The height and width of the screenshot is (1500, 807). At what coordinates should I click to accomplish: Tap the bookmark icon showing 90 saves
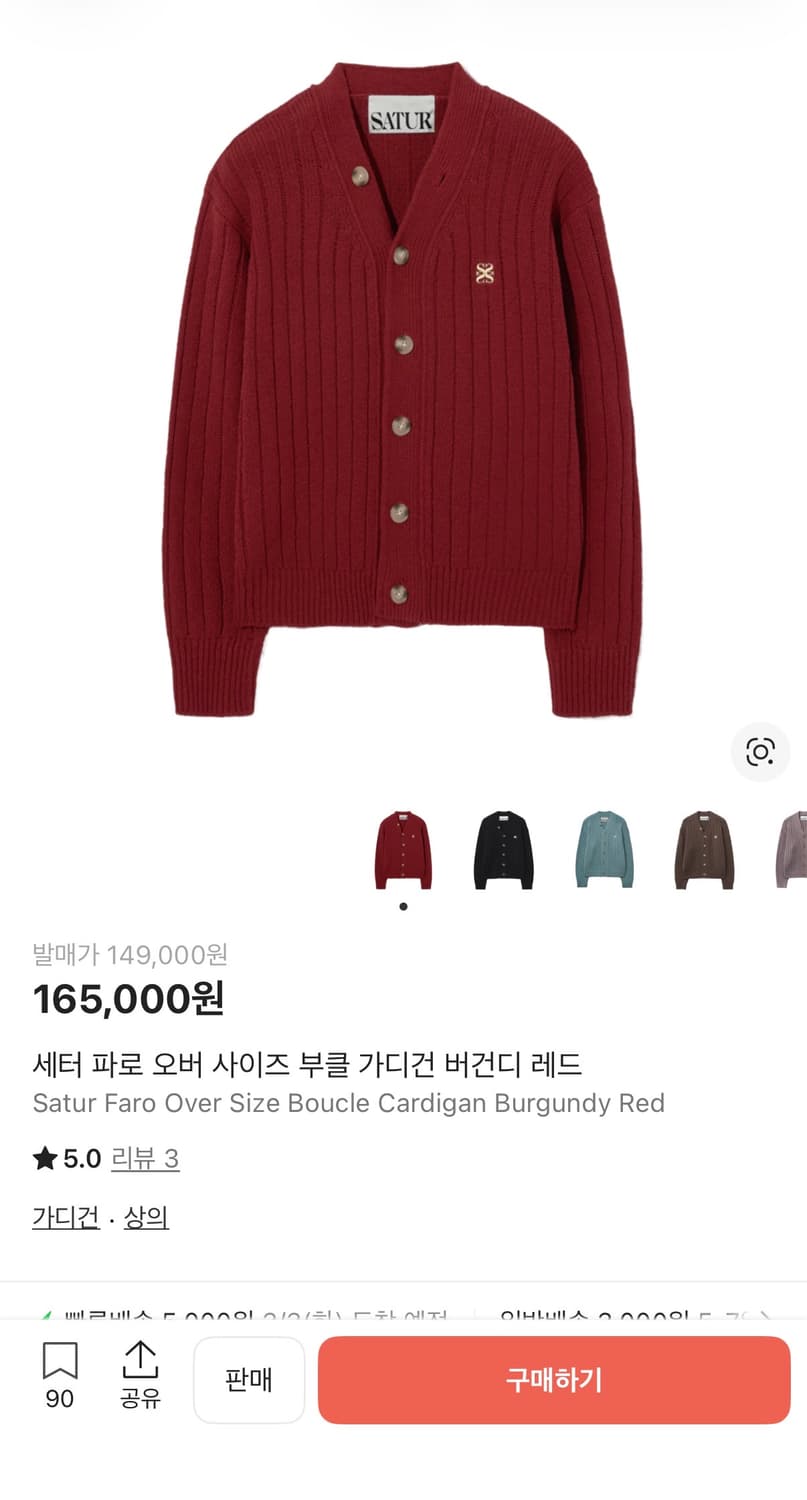click(x=60, y=1377)
